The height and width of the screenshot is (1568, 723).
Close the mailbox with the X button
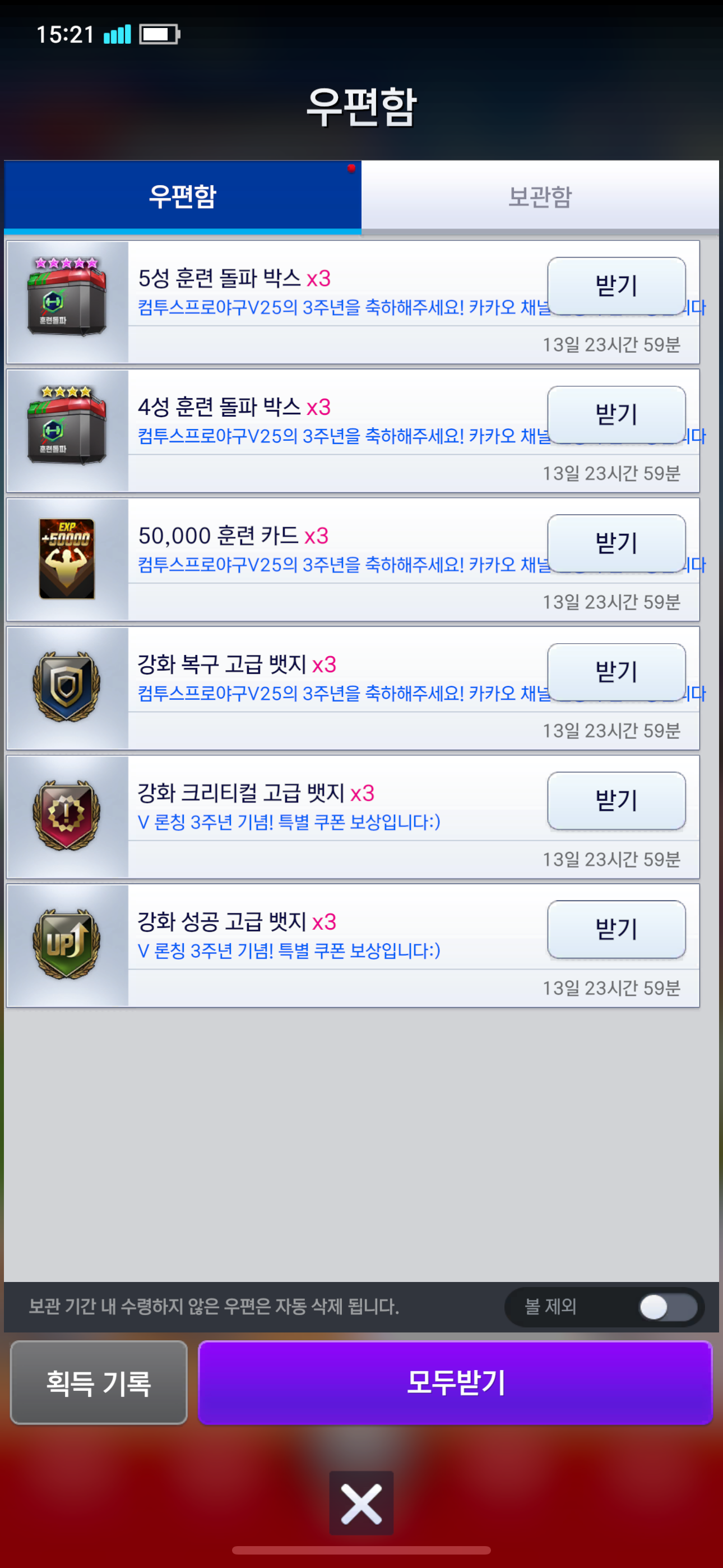(x=361, y=1503)
